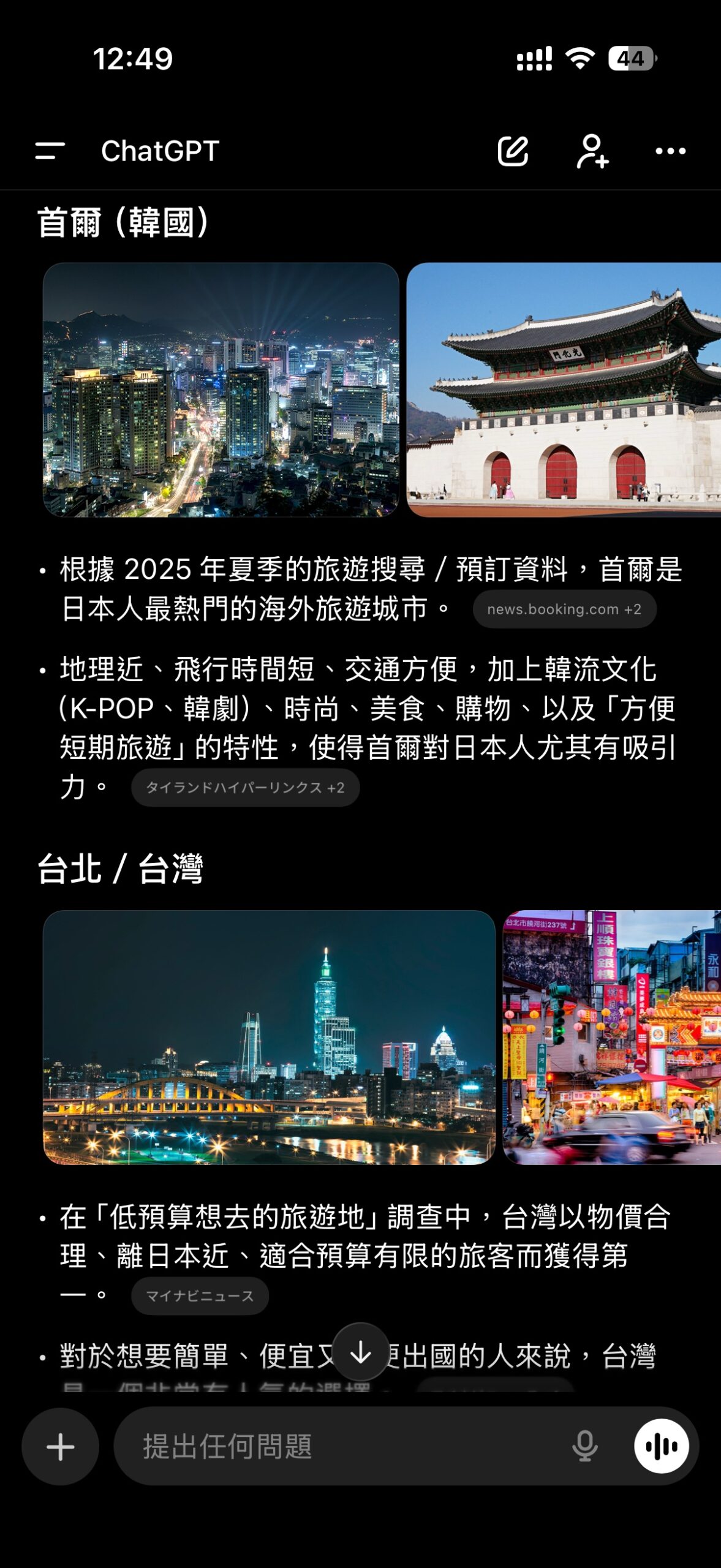Open the three-dot overflow menu
This screenshot has width=721, height=1568.
[670, 151]
